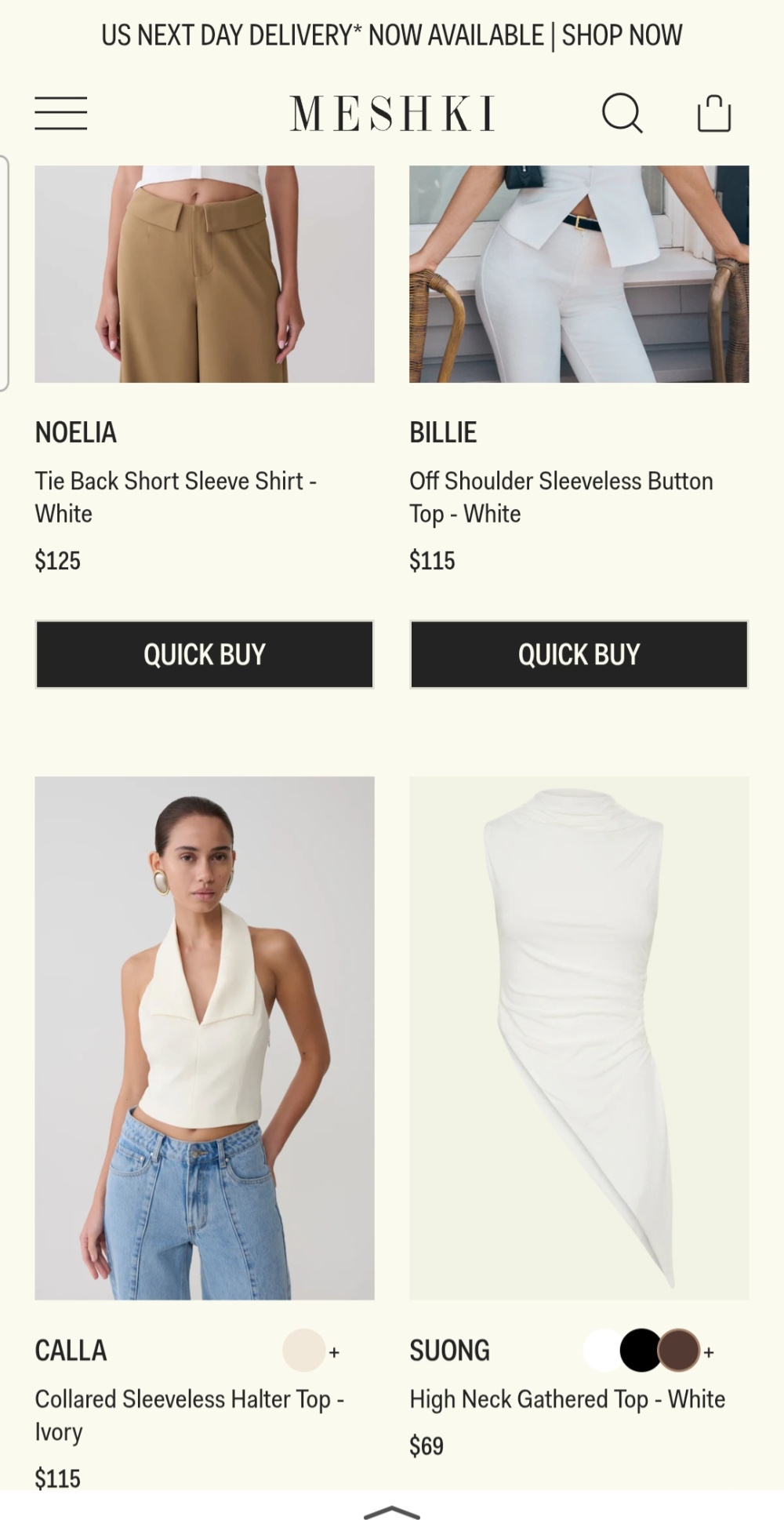784x1520 pixels.
Task: Expand the bottom panel chevron
Action: point(392,1511)
